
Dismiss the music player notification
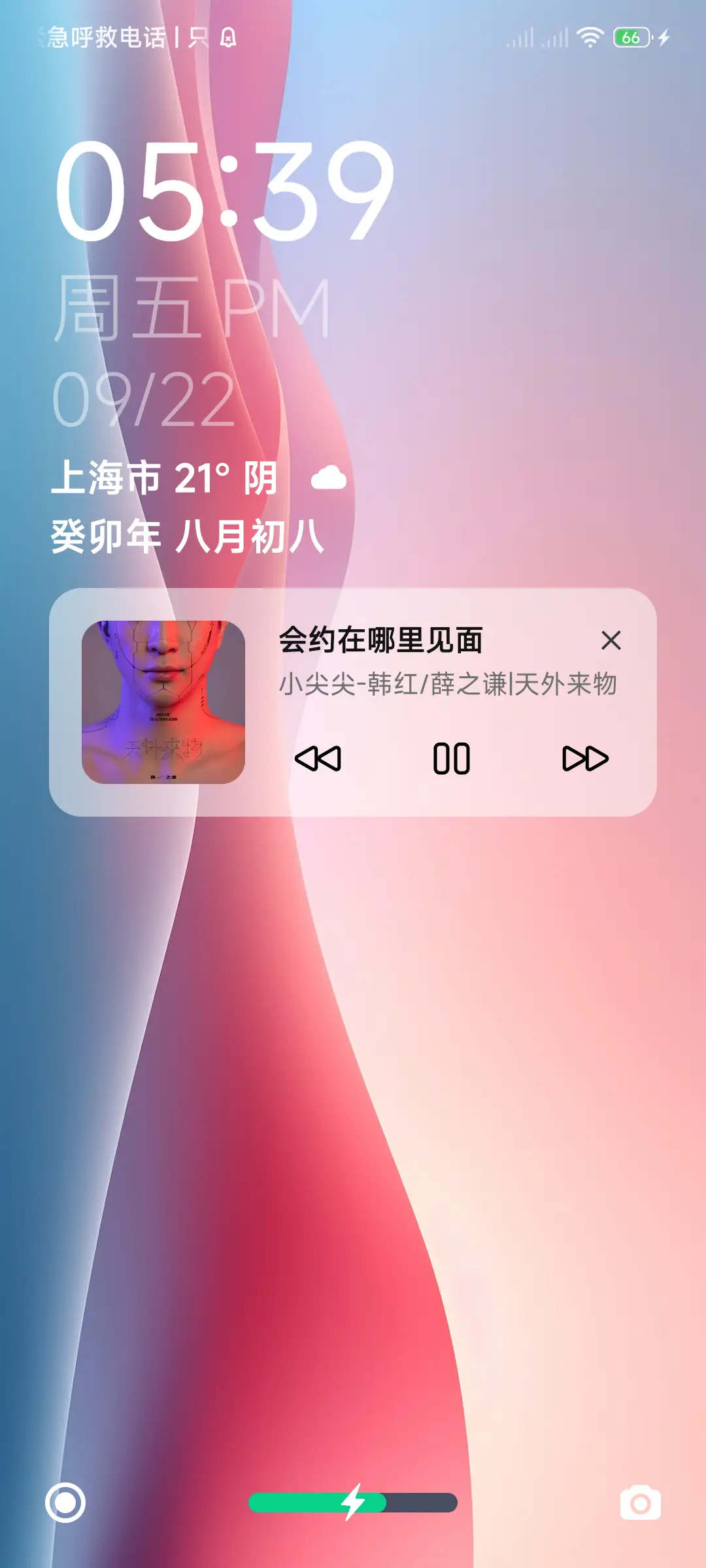tap(610, 642)
